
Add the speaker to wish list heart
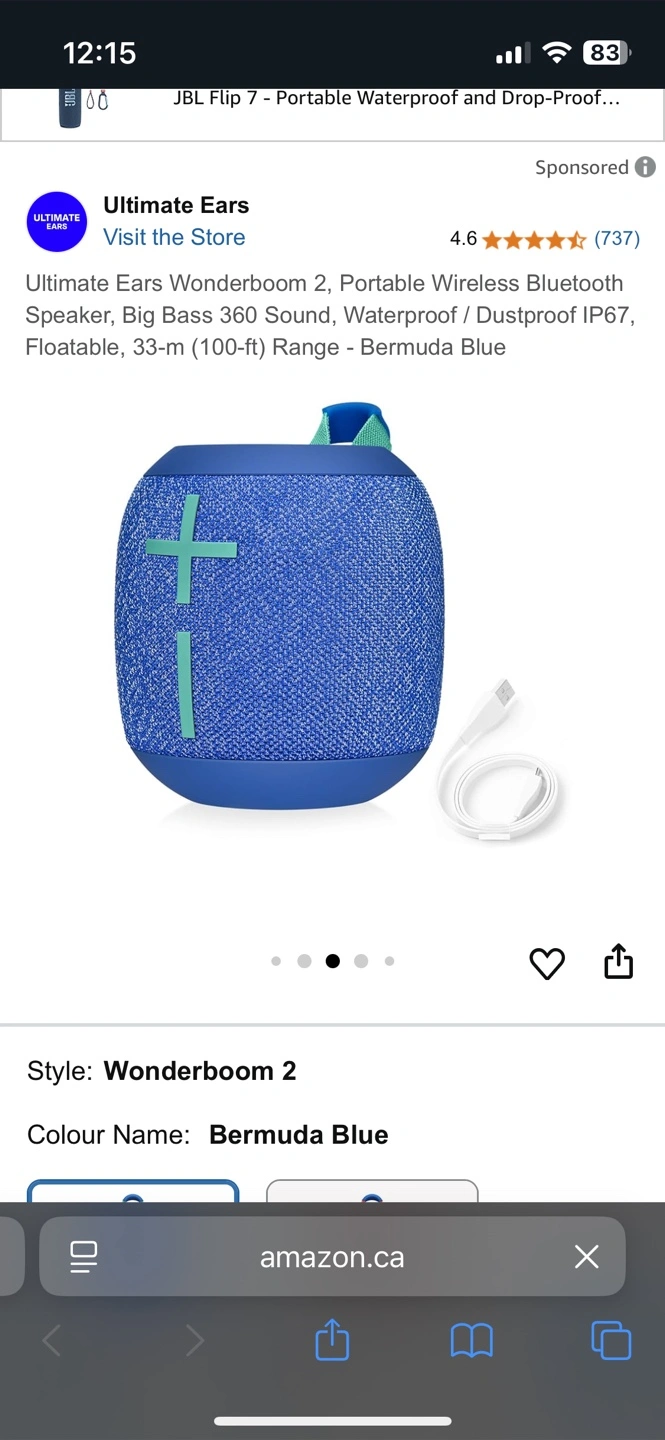(x=547, y=963)
